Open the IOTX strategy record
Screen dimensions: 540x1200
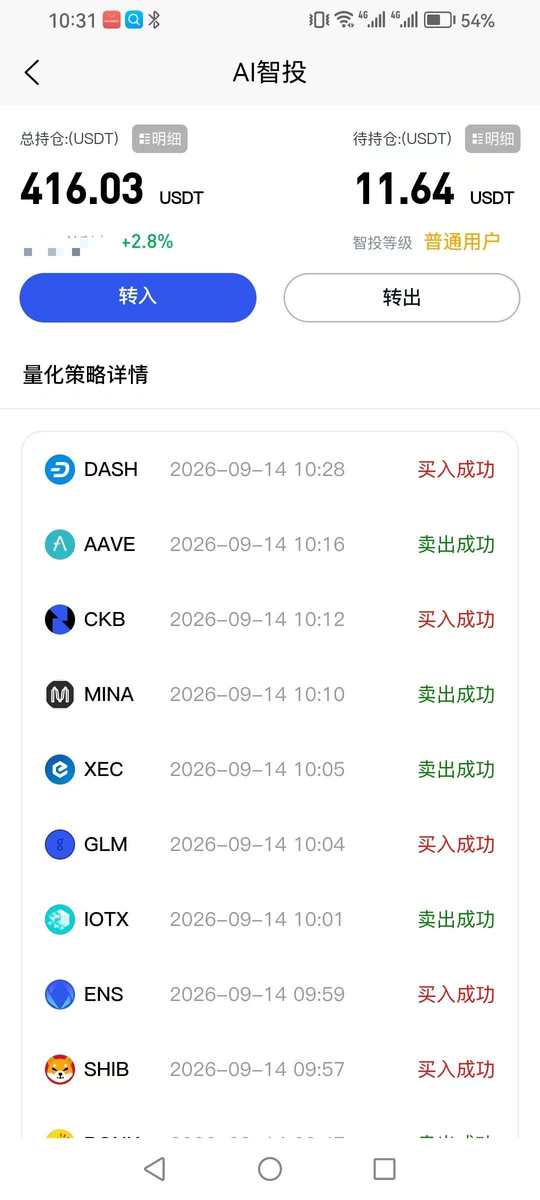point(270,919)
